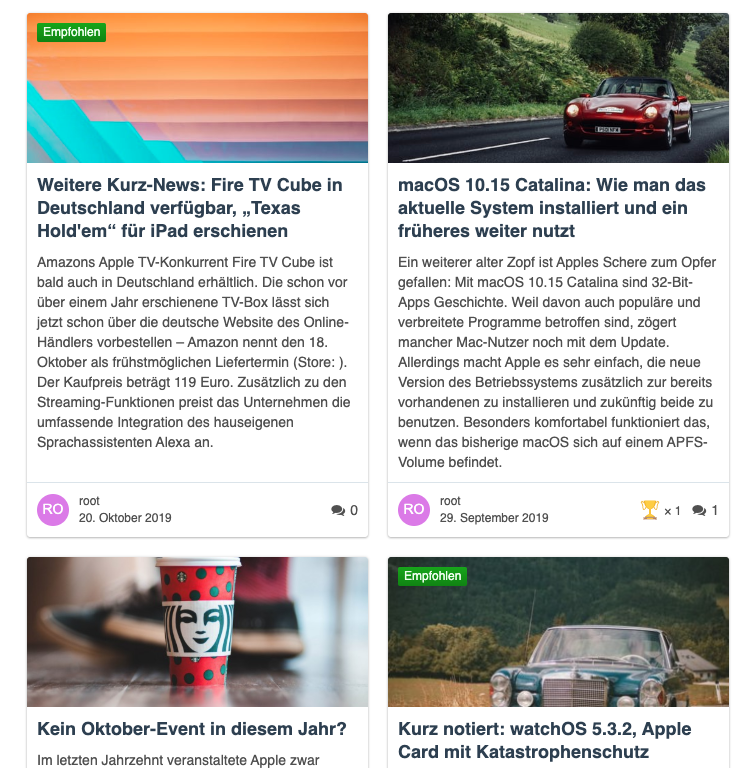The image size is (746, 768).
Task: Open the macOS 10.15 Catalina article headline
Action: tap(551, 208)
